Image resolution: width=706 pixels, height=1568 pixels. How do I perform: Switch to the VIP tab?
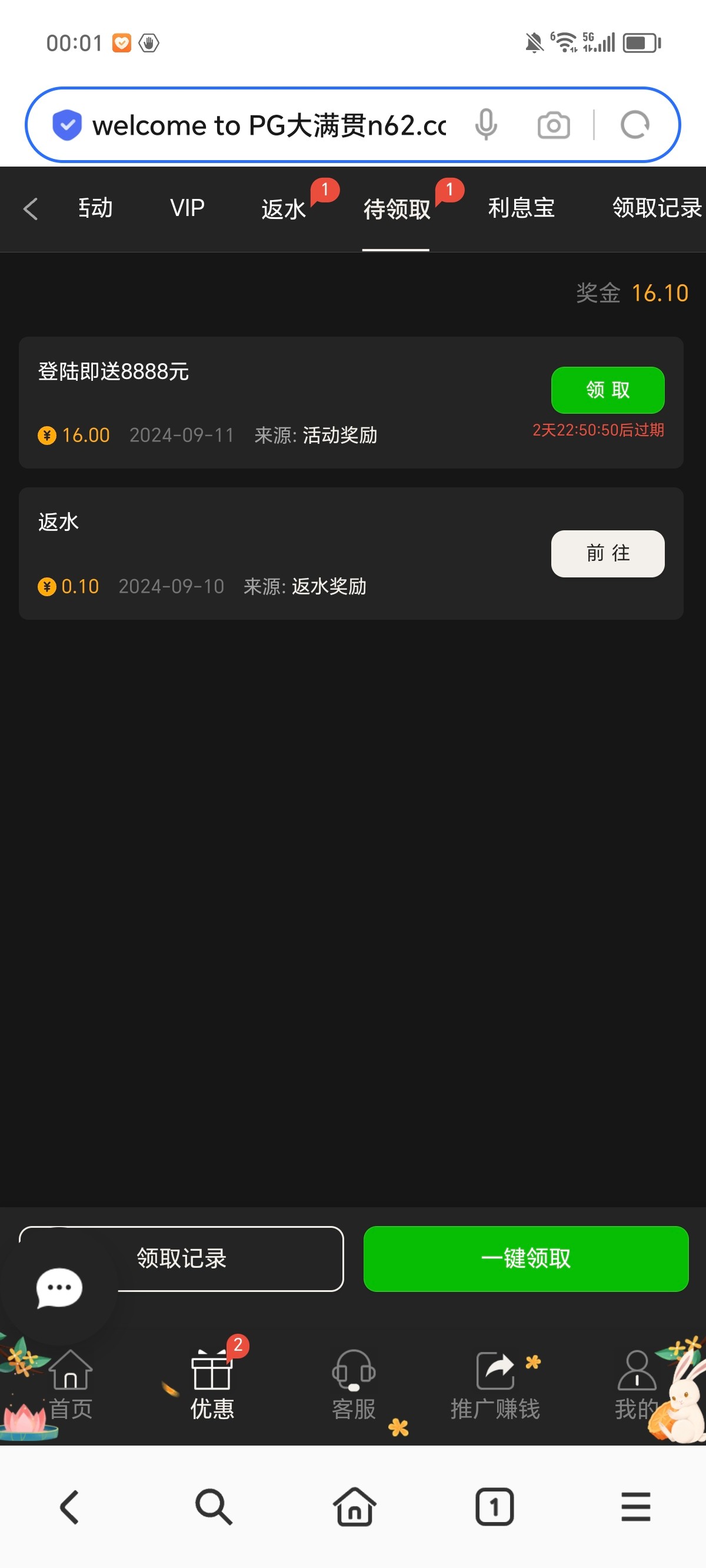click(x=187, y=208)
